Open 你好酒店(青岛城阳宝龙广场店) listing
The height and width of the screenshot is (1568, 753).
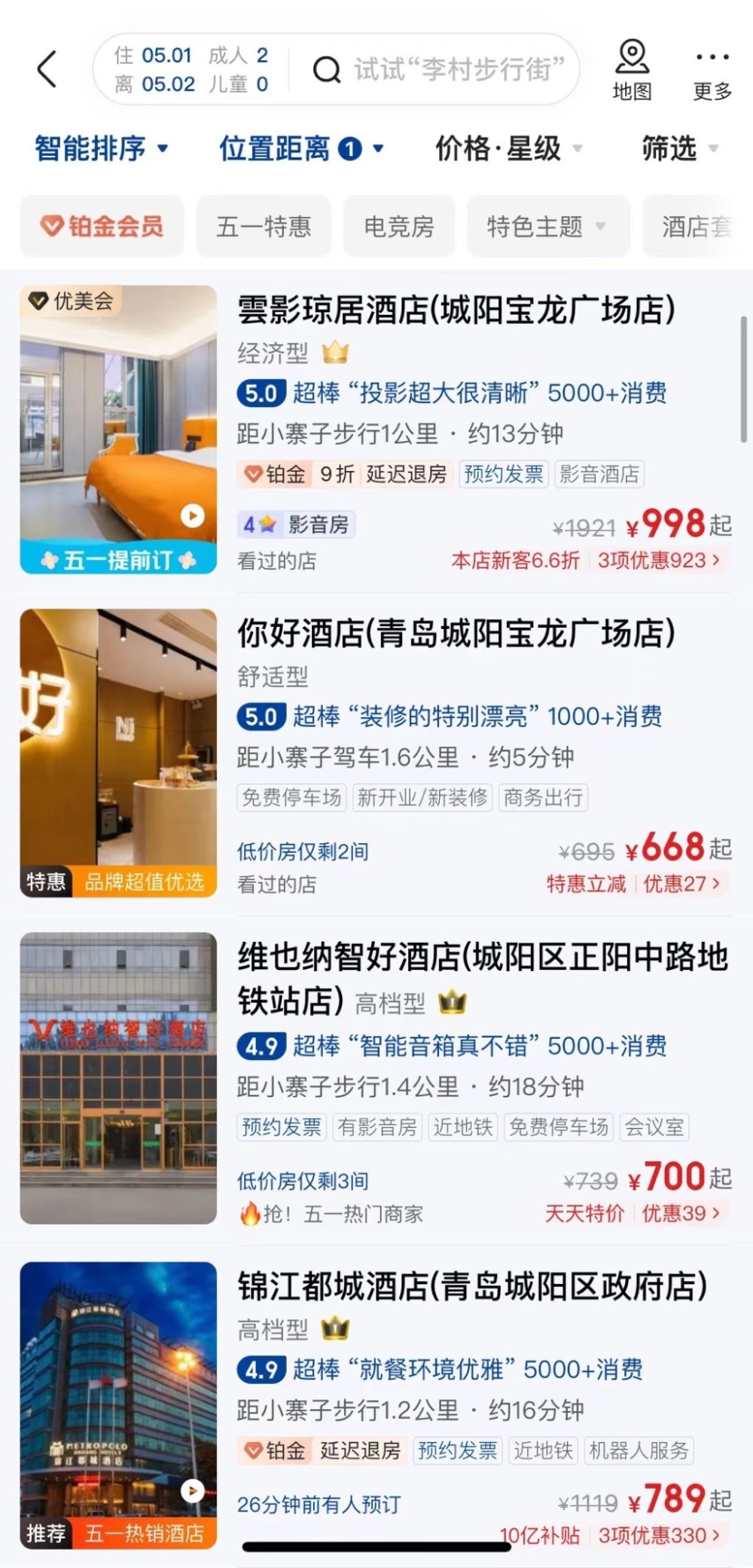456,634
